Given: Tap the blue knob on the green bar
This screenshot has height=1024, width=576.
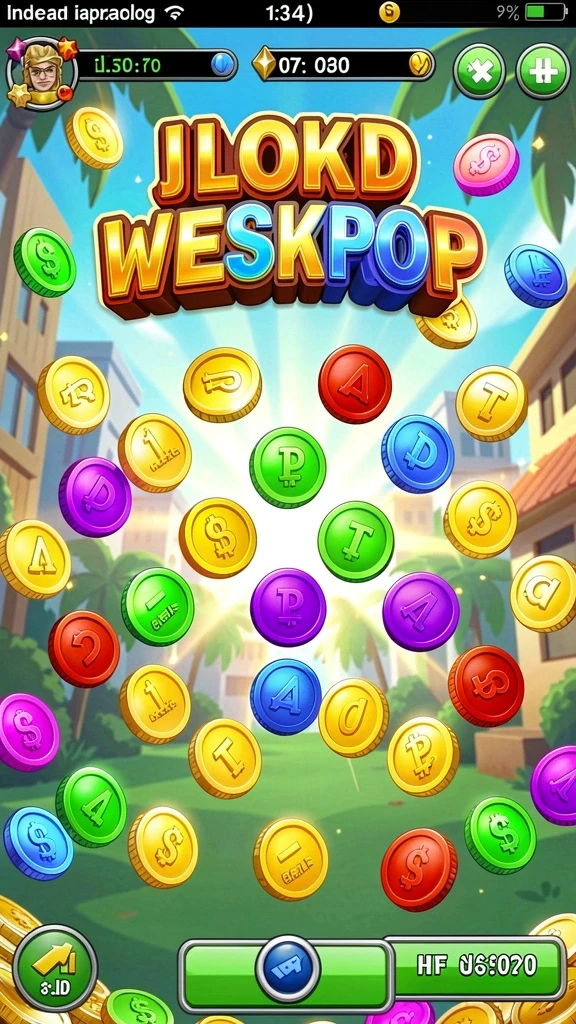Looking at the screenshot, I should pyautogui.click(x=288, y=969).
